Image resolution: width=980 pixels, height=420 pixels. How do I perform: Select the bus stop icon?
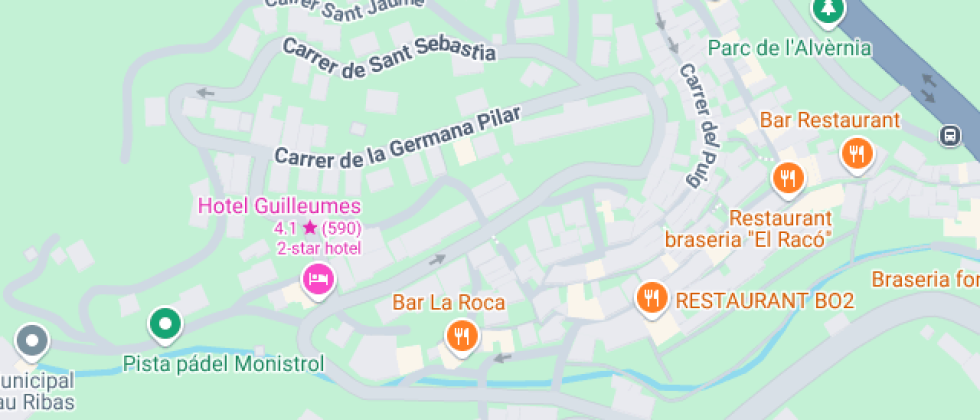[x=950, y=134]
